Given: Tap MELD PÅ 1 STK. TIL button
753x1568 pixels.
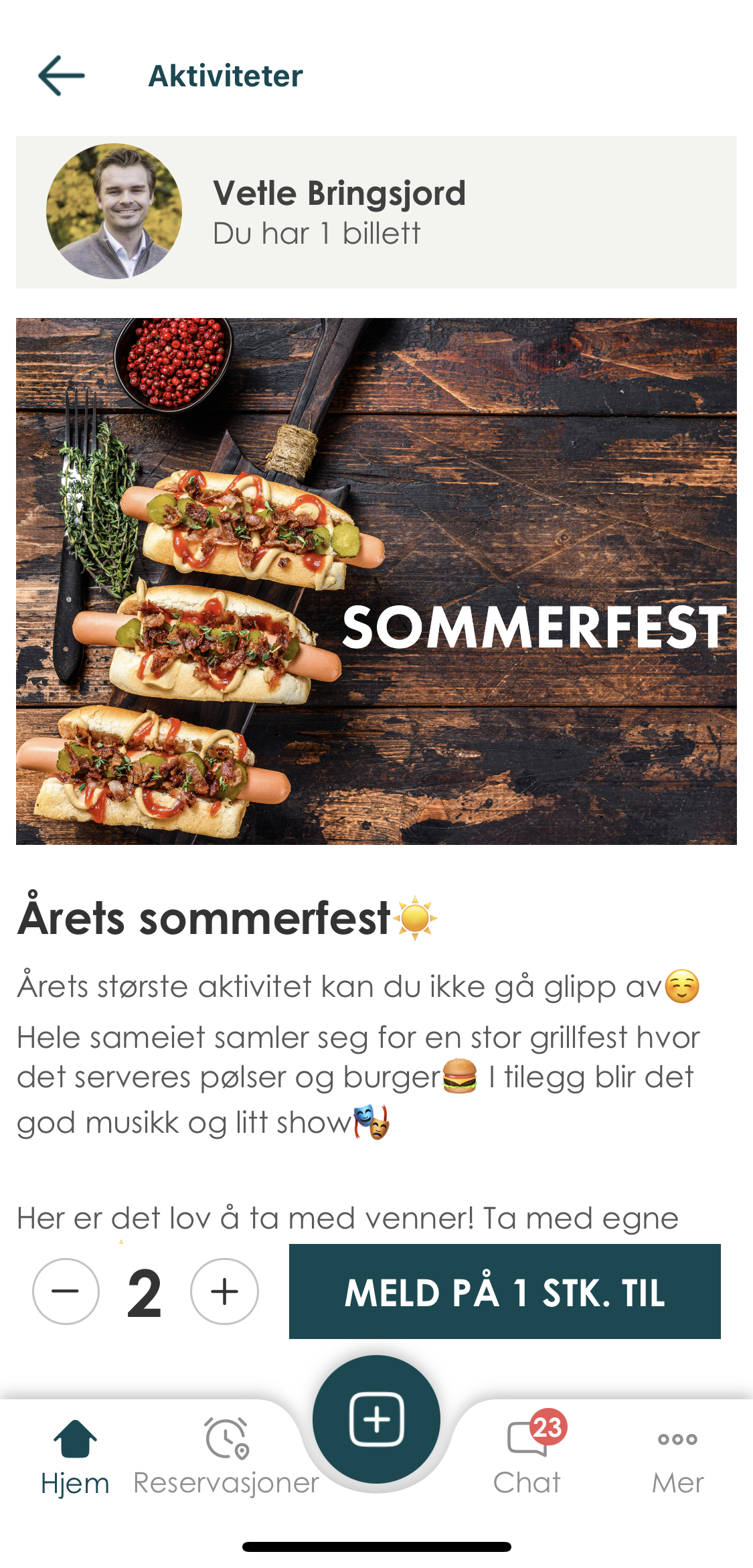Looking at the screenshot, I should pos(505,1291).
